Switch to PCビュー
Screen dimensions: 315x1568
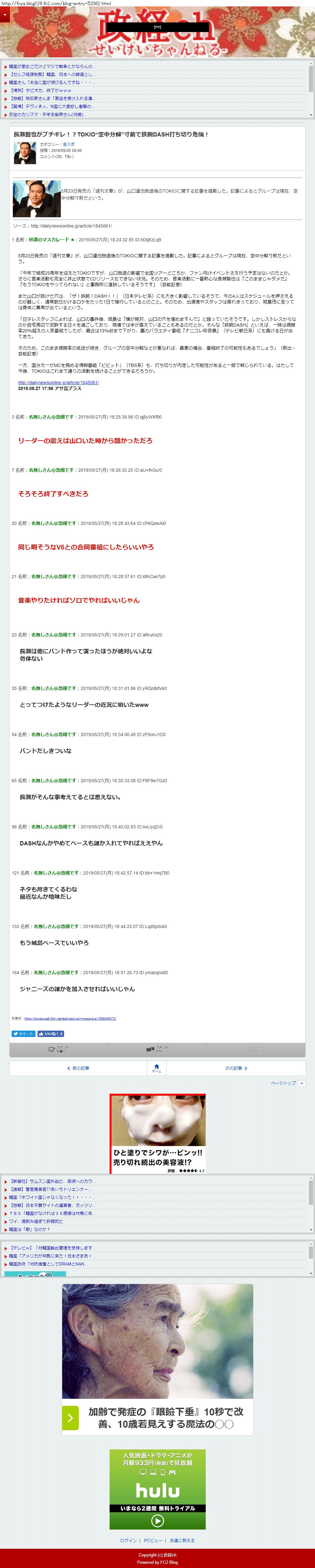pyautogui.click(x=153, y=1541)
